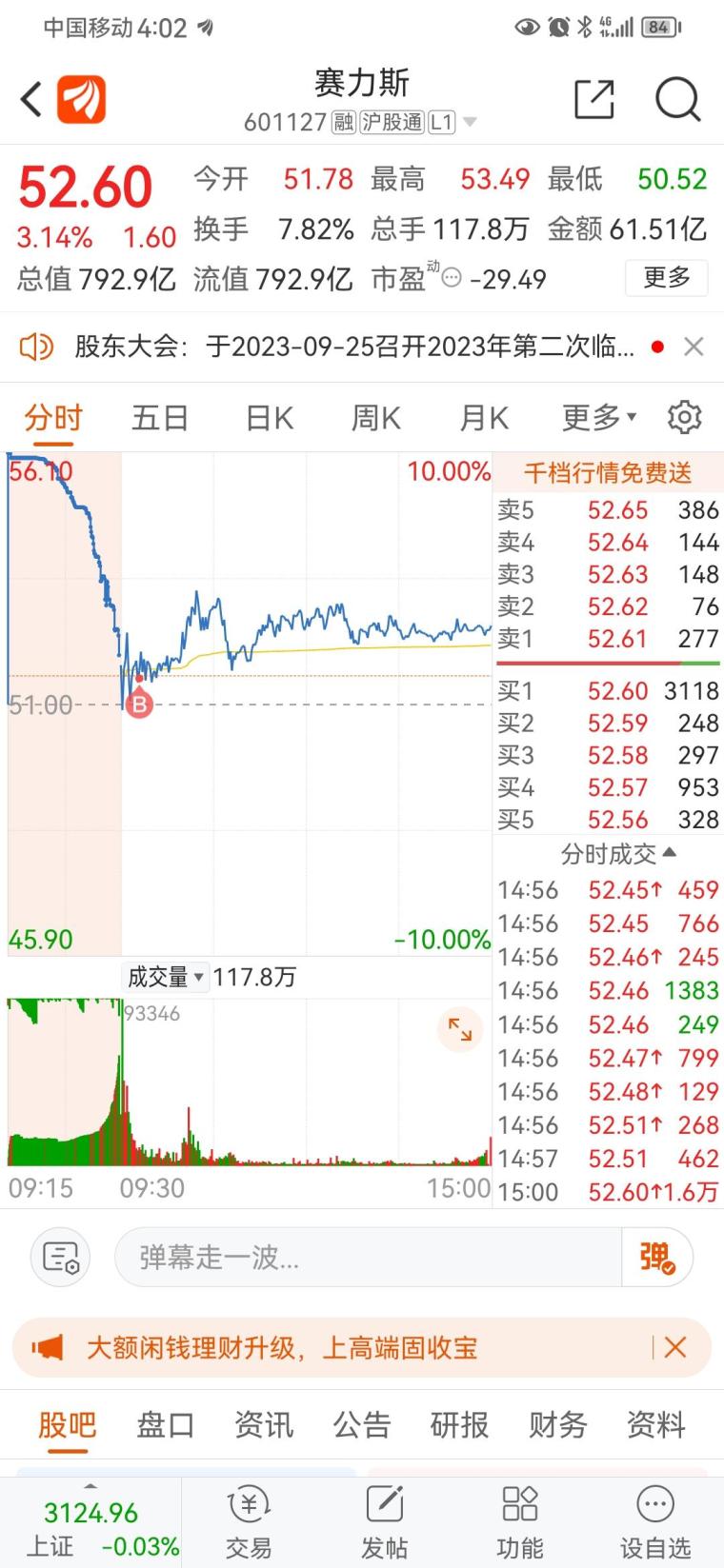Viewport: 724px width, 1568px height.
Task: Tap 设自选 to add to watchlist
Action: pyautogui.click(x=655, y=1522)
